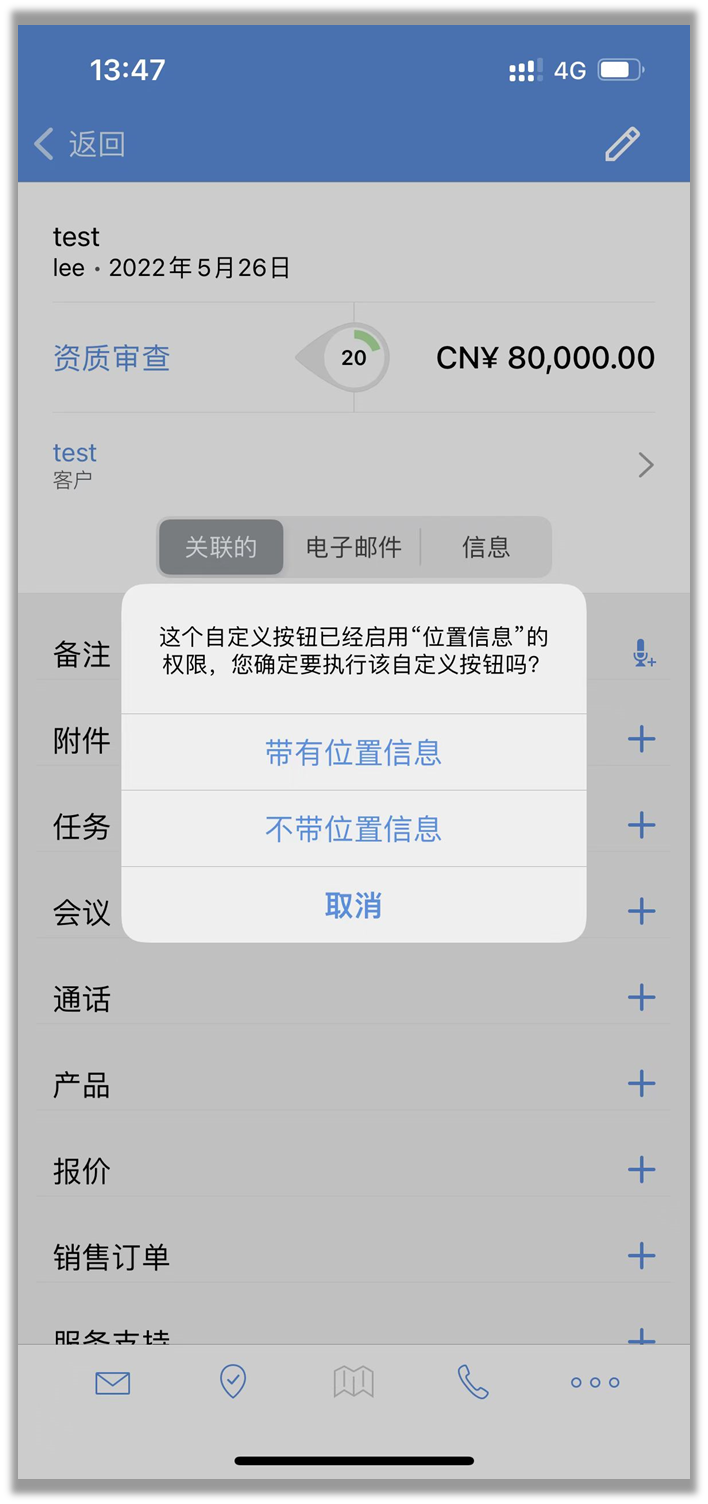Create a new 销售订单
708x1504 pixels.
641,1256
